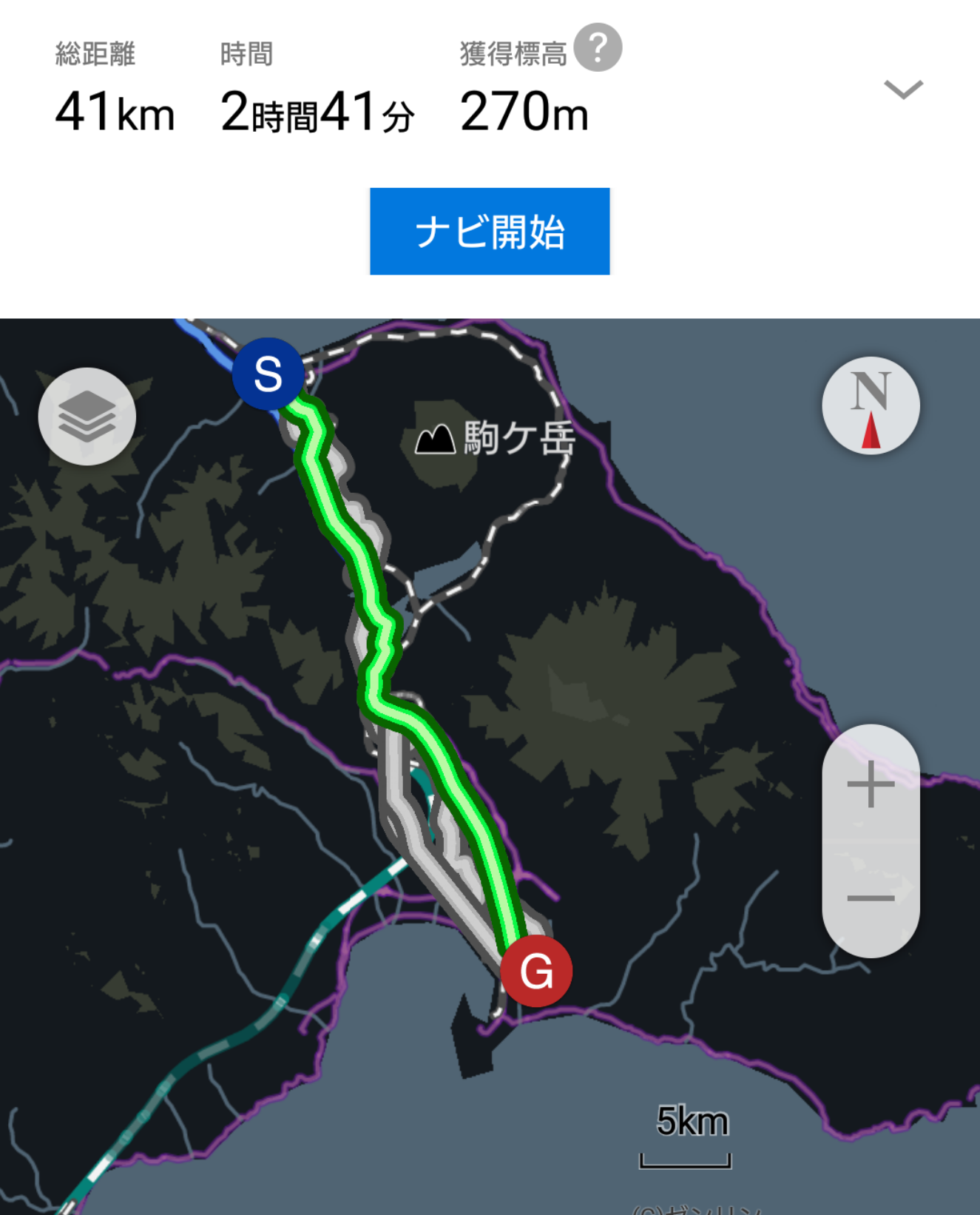The width and height of the screenshot is (980, 1215).
Task: Tap the ナビ開始 button to start navigation
Action: coord(490,232)
